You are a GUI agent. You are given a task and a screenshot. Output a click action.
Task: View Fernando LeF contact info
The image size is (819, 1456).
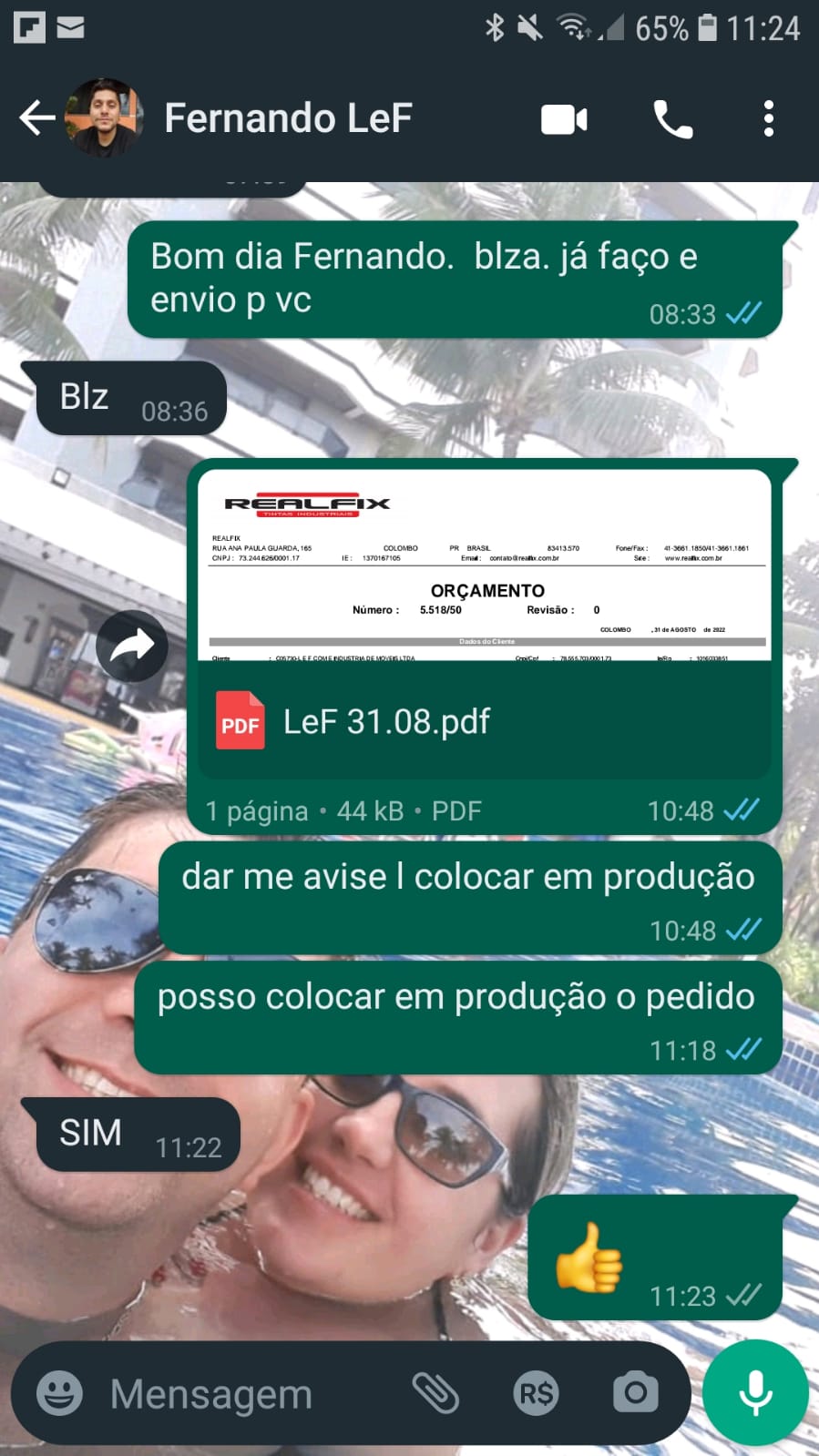[288, 118]
